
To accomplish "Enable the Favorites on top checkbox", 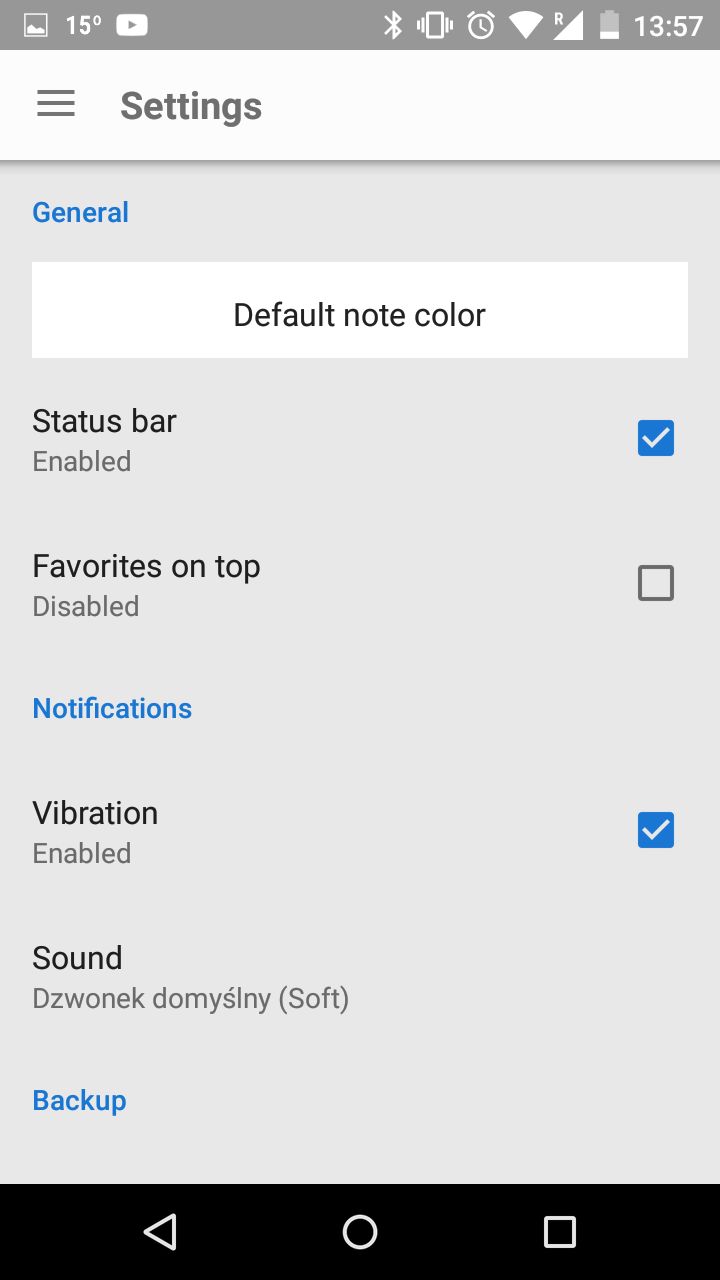I will [656, 583].
